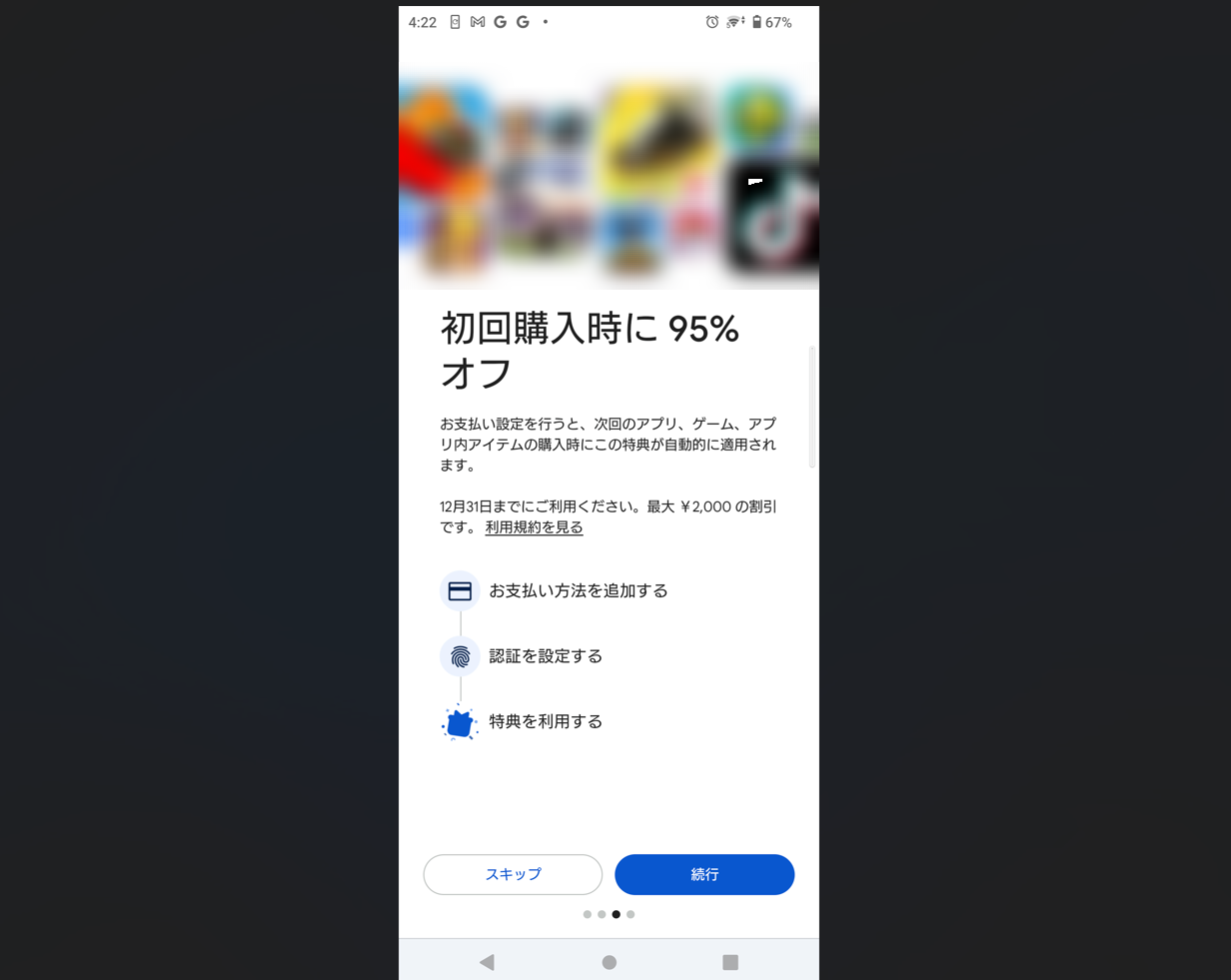Go back with the system back button

click(487, 962)
